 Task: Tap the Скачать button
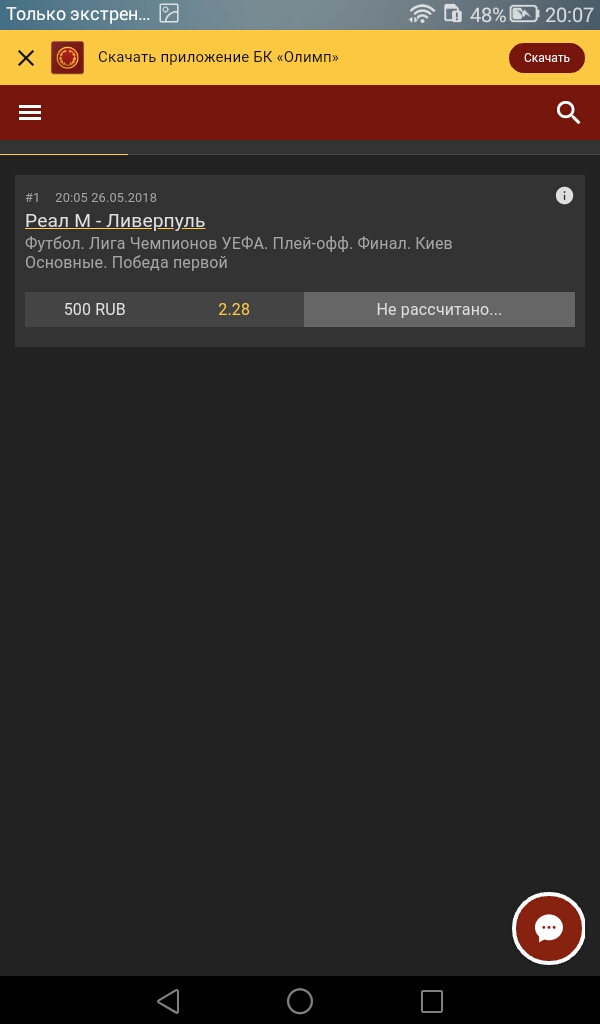[546, 58]
